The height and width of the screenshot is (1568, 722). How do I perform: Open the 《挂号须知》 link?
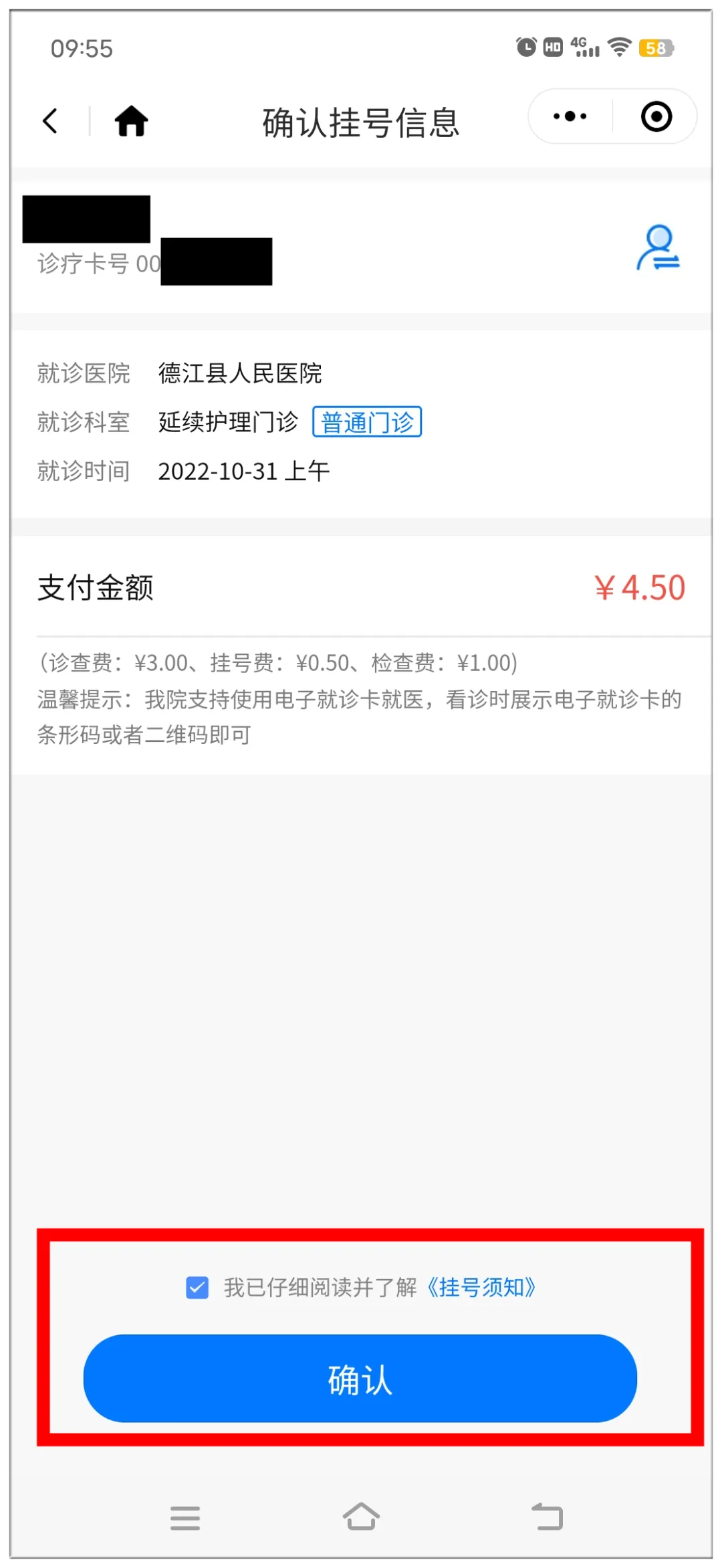point(481,1287)
